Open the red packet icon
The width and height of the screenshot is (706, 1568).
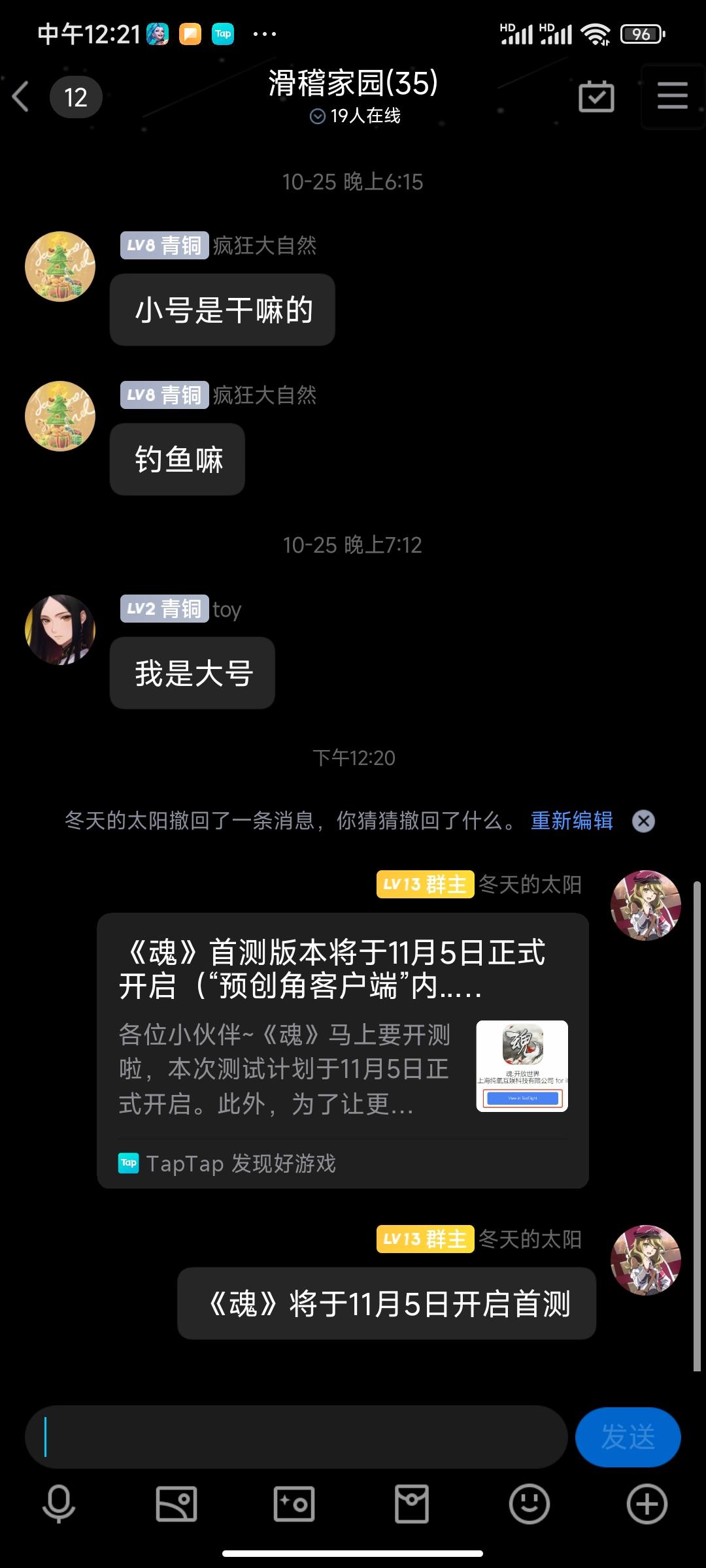[412, 1504]
